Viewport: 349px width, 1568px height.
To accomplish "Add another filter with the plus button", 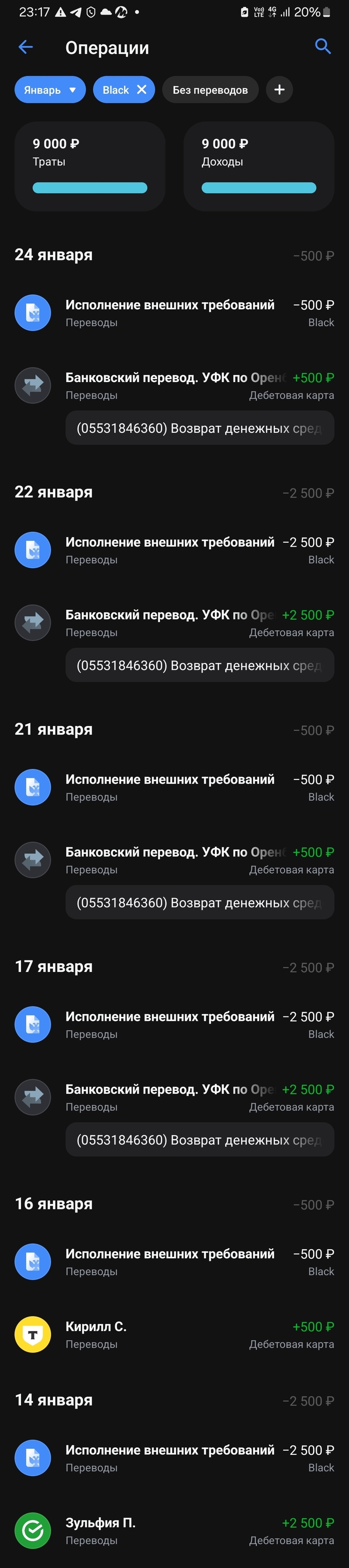I will pos(279,90).
